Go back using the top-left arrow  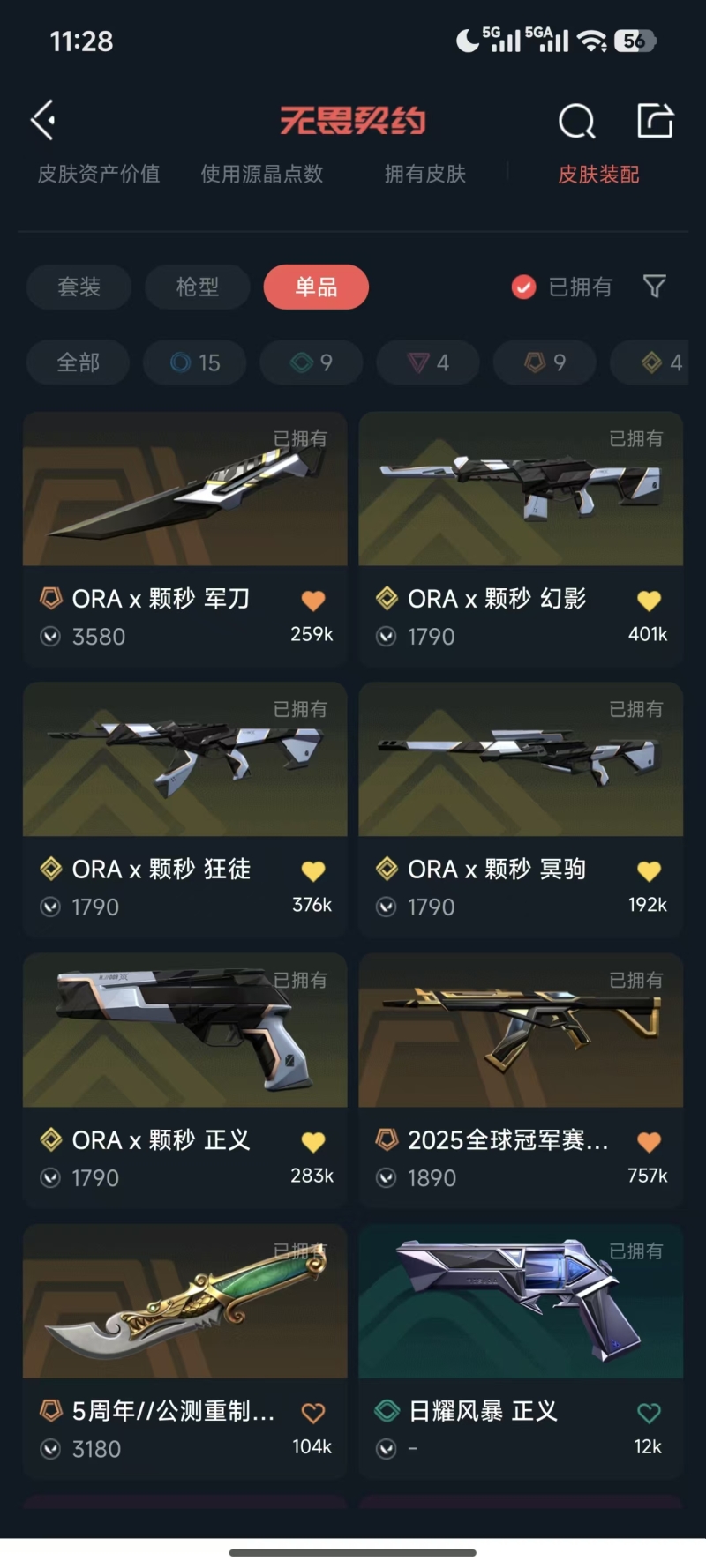click(x=43, y=120)
